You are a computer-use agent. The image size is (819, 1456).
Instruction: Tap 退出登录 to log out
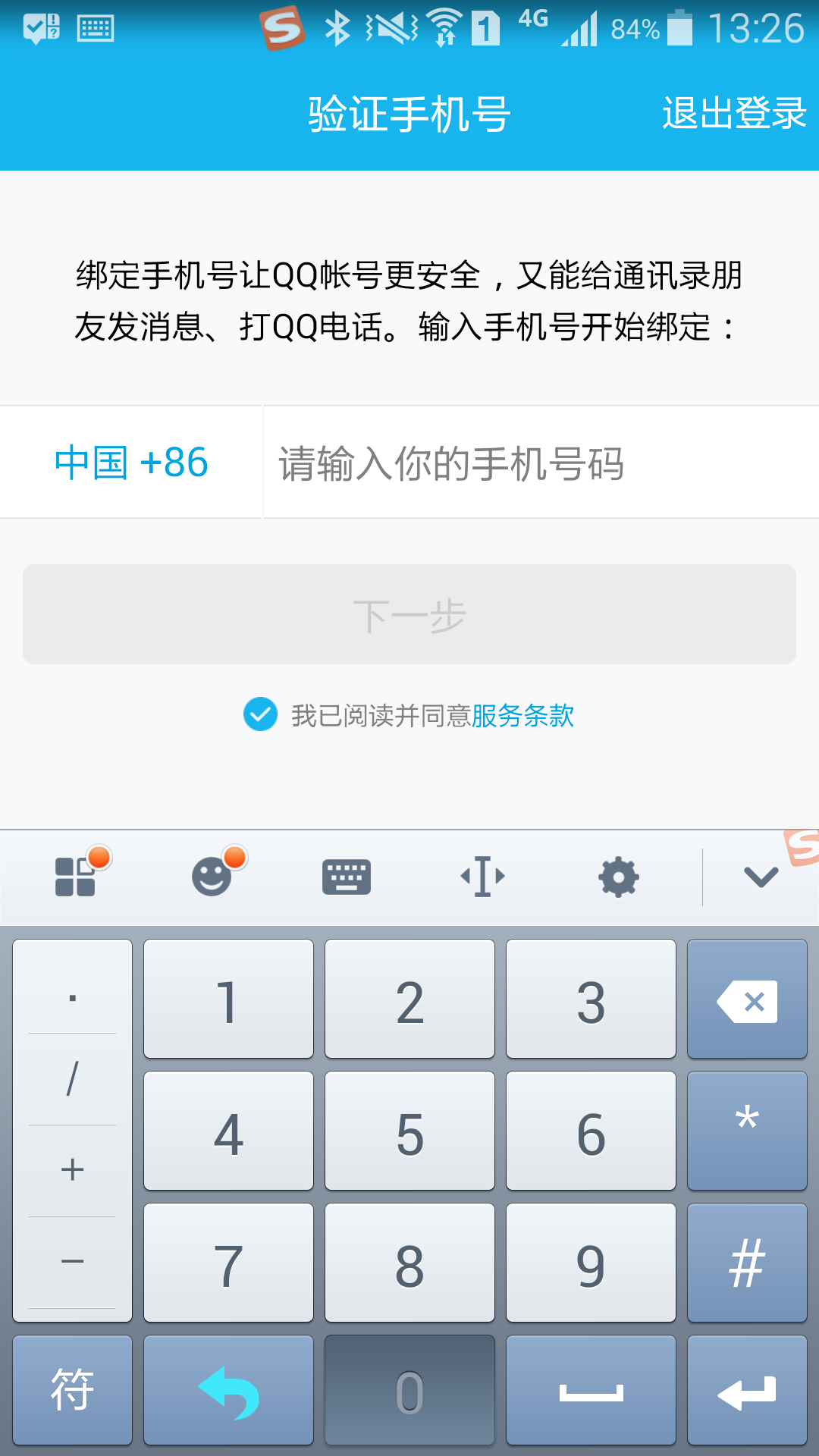coord(732,112)
